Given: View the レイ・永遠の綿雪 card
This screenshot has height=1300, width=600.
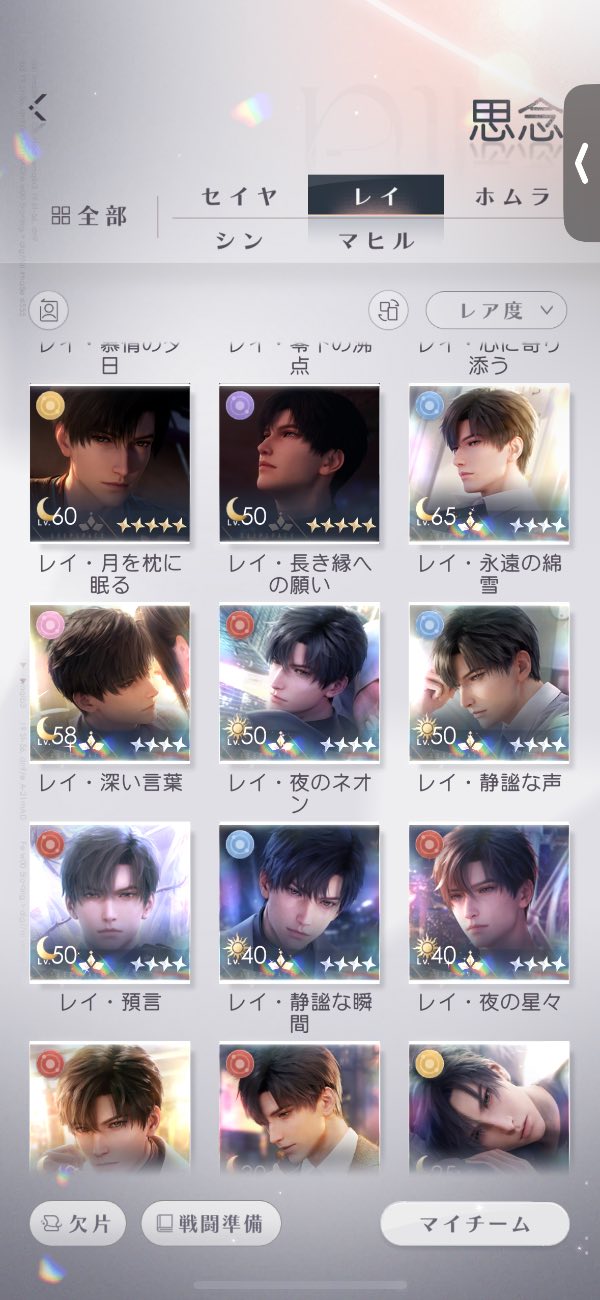Looking at the screenshot, I should pyautogui.click(x=489, y=463).
